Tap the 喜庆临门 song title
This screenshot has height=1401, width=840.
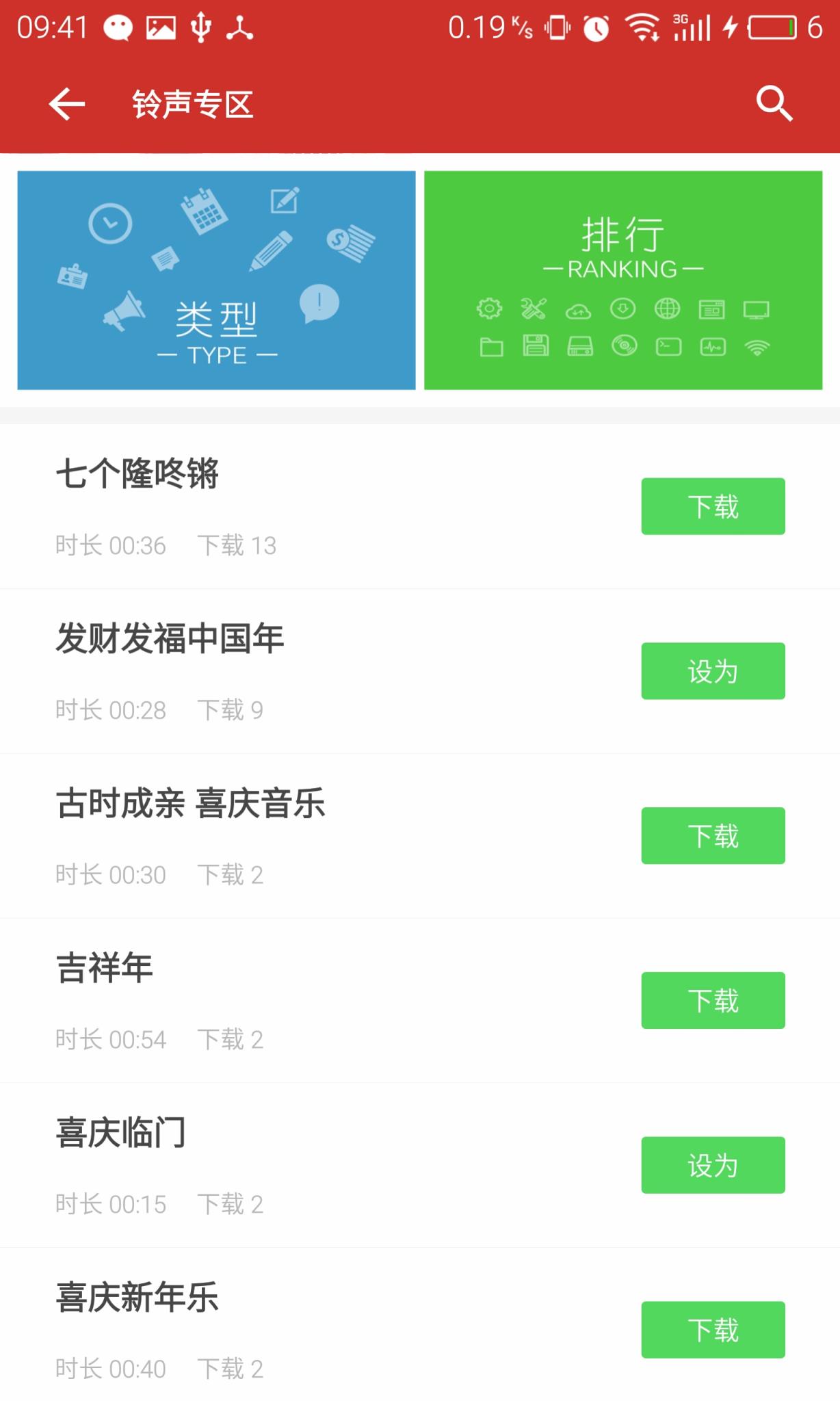120,1133
